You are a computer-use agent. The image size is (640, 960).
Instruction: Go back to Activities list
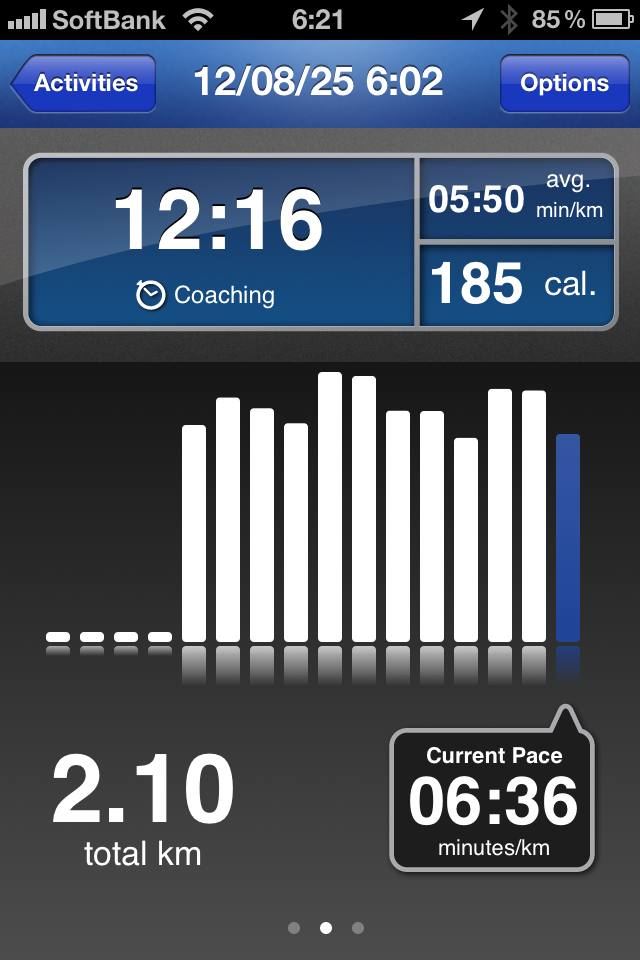[x=84, y=83]
